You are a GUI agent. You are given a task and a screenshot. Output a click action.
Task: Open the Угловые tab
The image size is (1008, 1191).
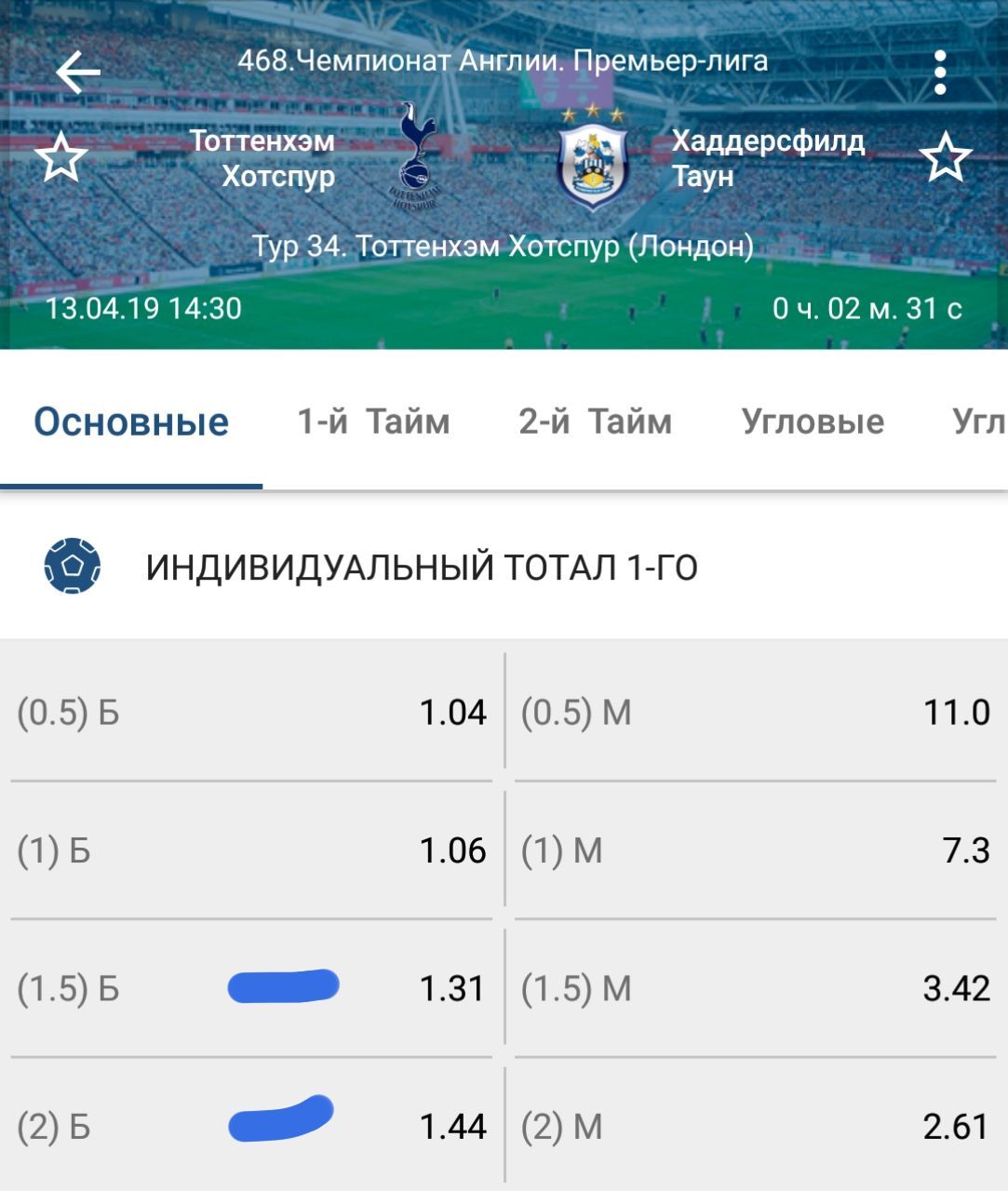813,422
